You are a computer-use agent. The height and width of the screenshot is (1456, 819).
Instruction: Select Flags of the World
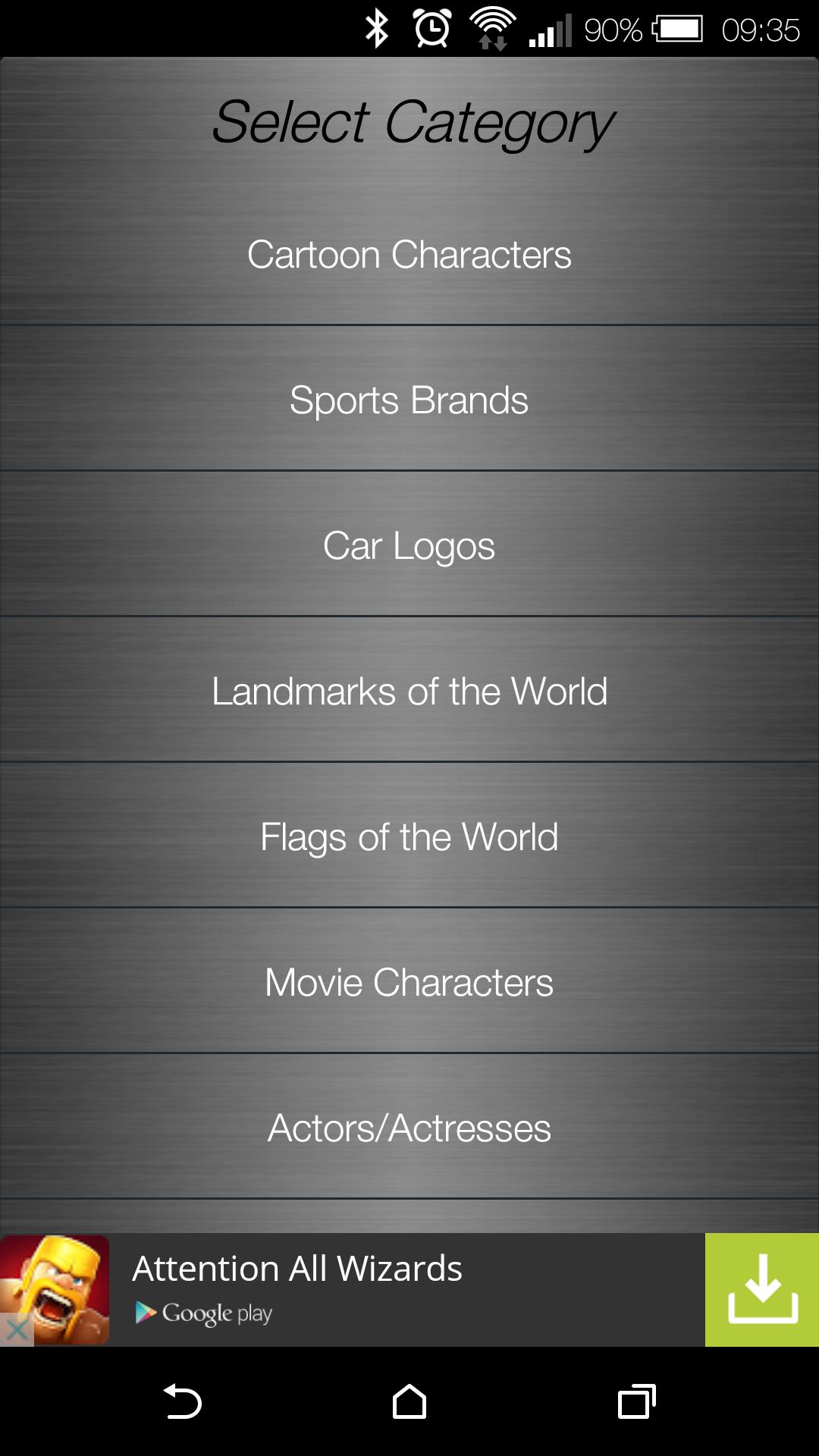tap(409, 837)
